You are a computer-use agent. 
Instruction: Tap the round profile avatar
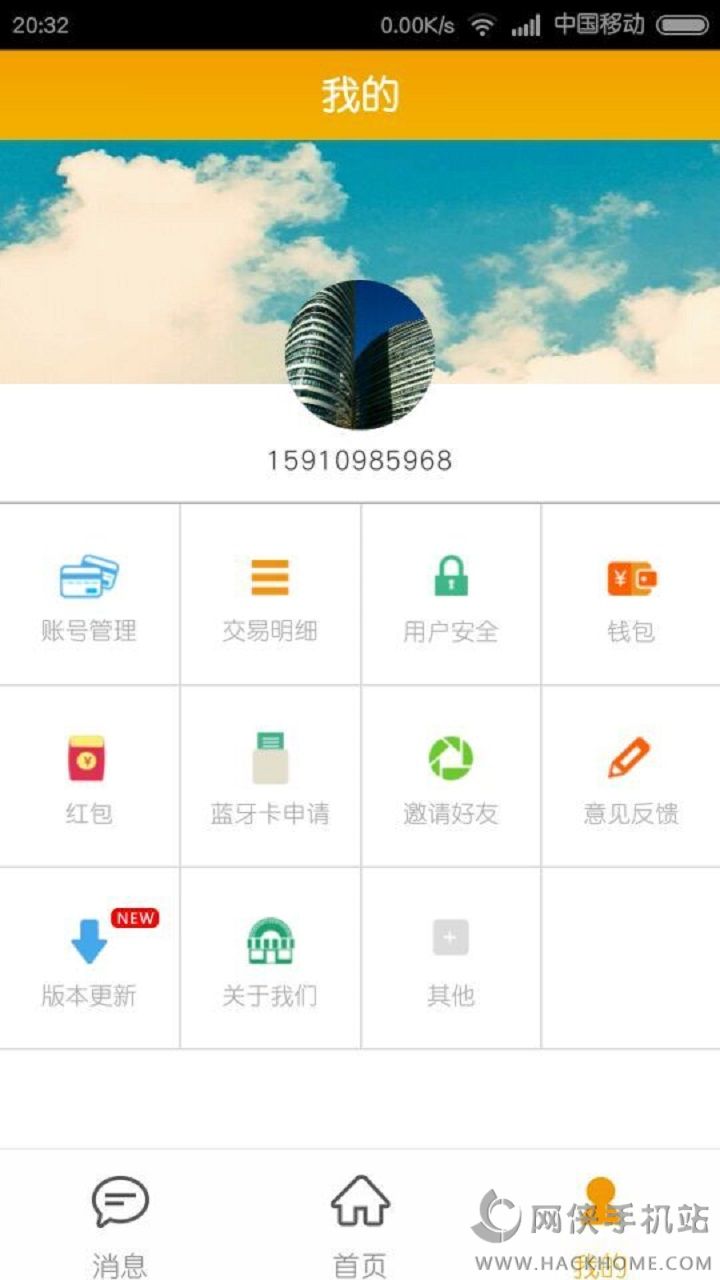click(360, 355)
